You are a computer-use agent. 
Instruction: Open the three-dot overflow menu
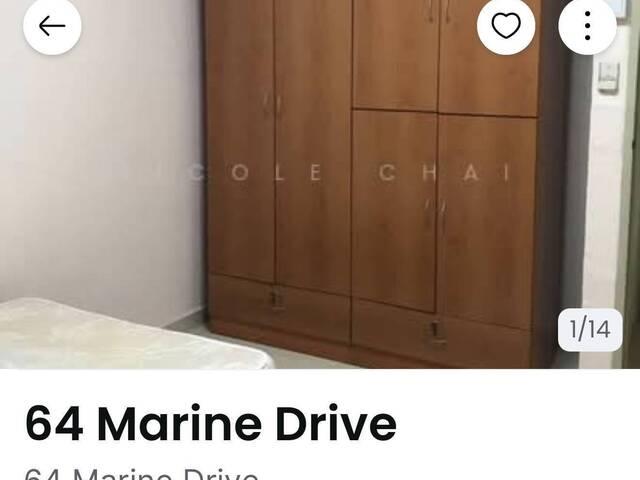click(x=587, y=26)
